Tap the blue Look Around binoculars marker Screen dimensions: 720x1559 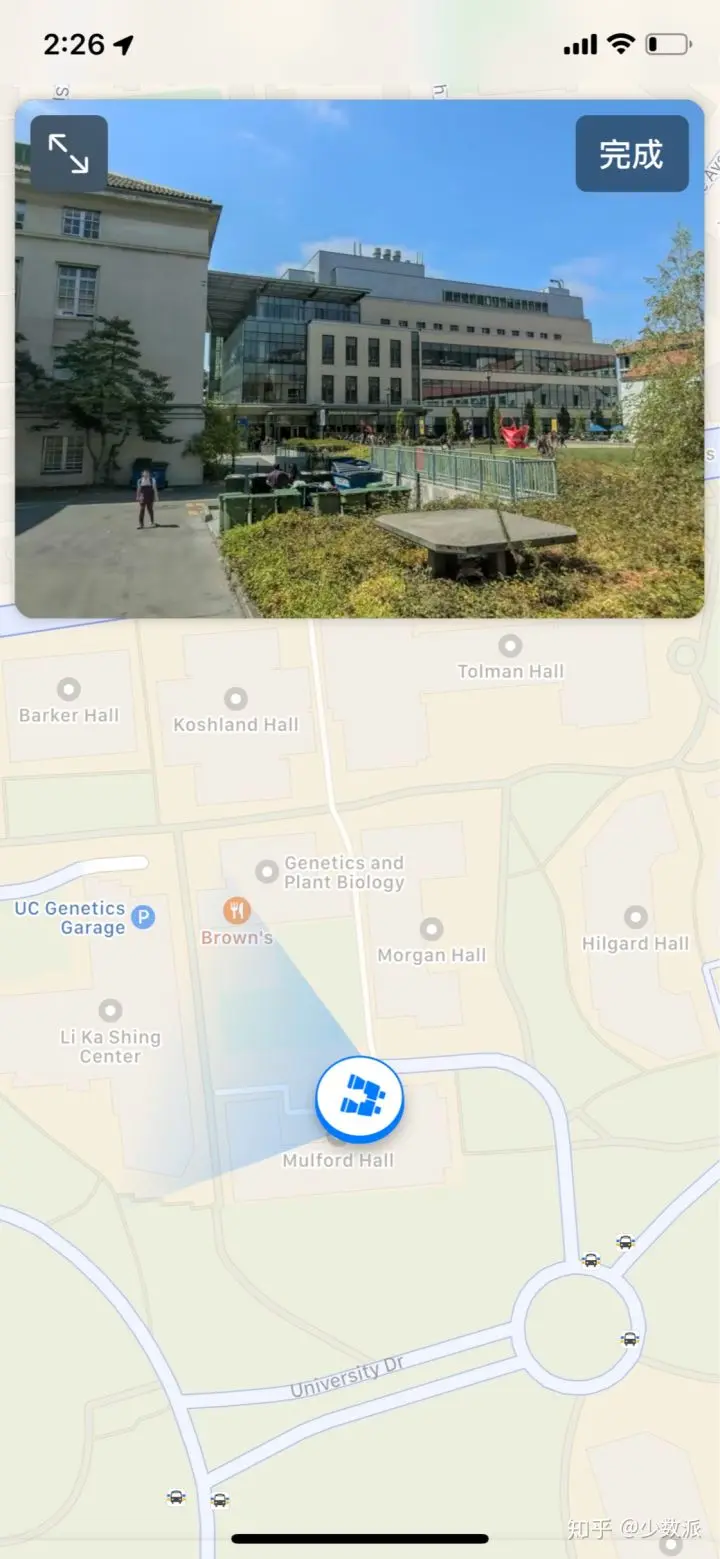tap(359, 1098)
